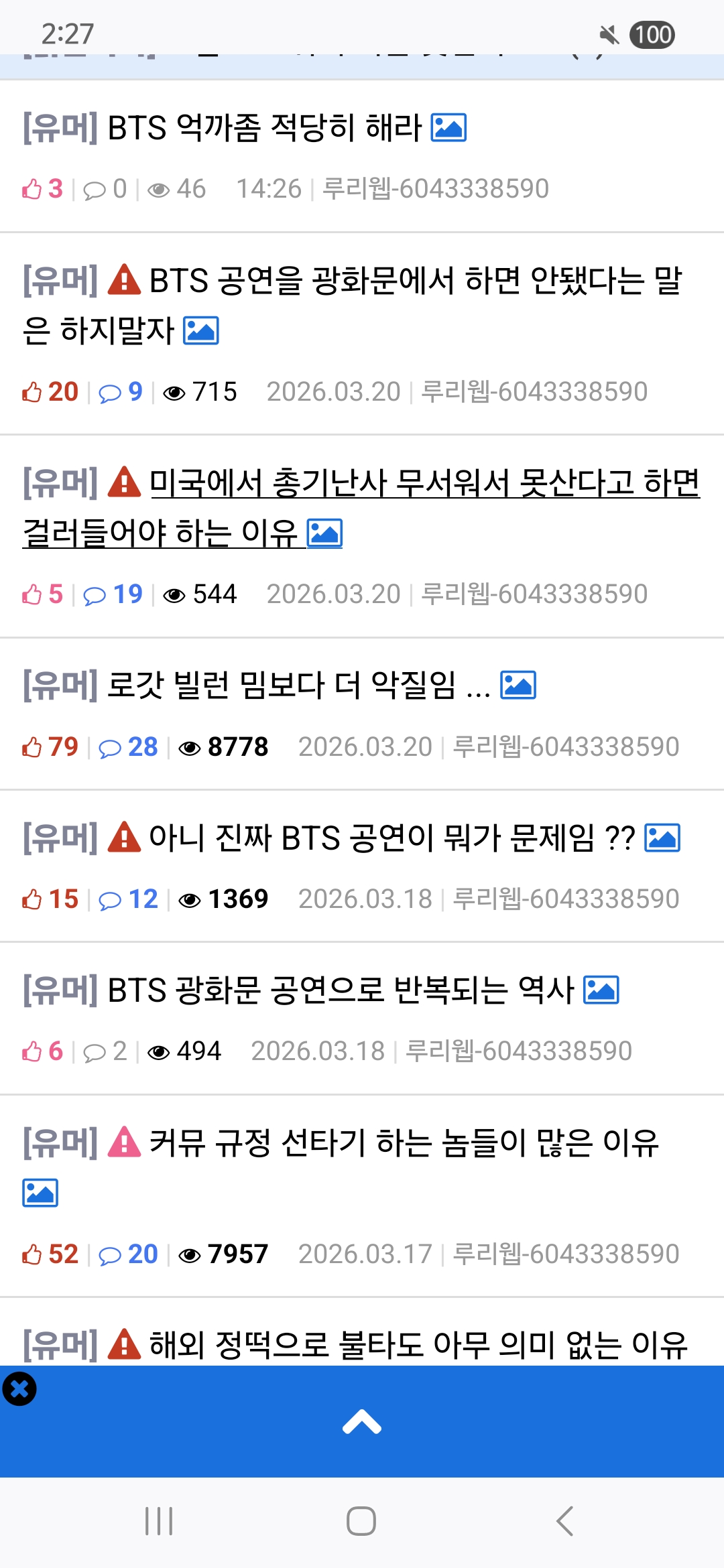
Task: Open the recent apps view
Action: point(159,1521)
